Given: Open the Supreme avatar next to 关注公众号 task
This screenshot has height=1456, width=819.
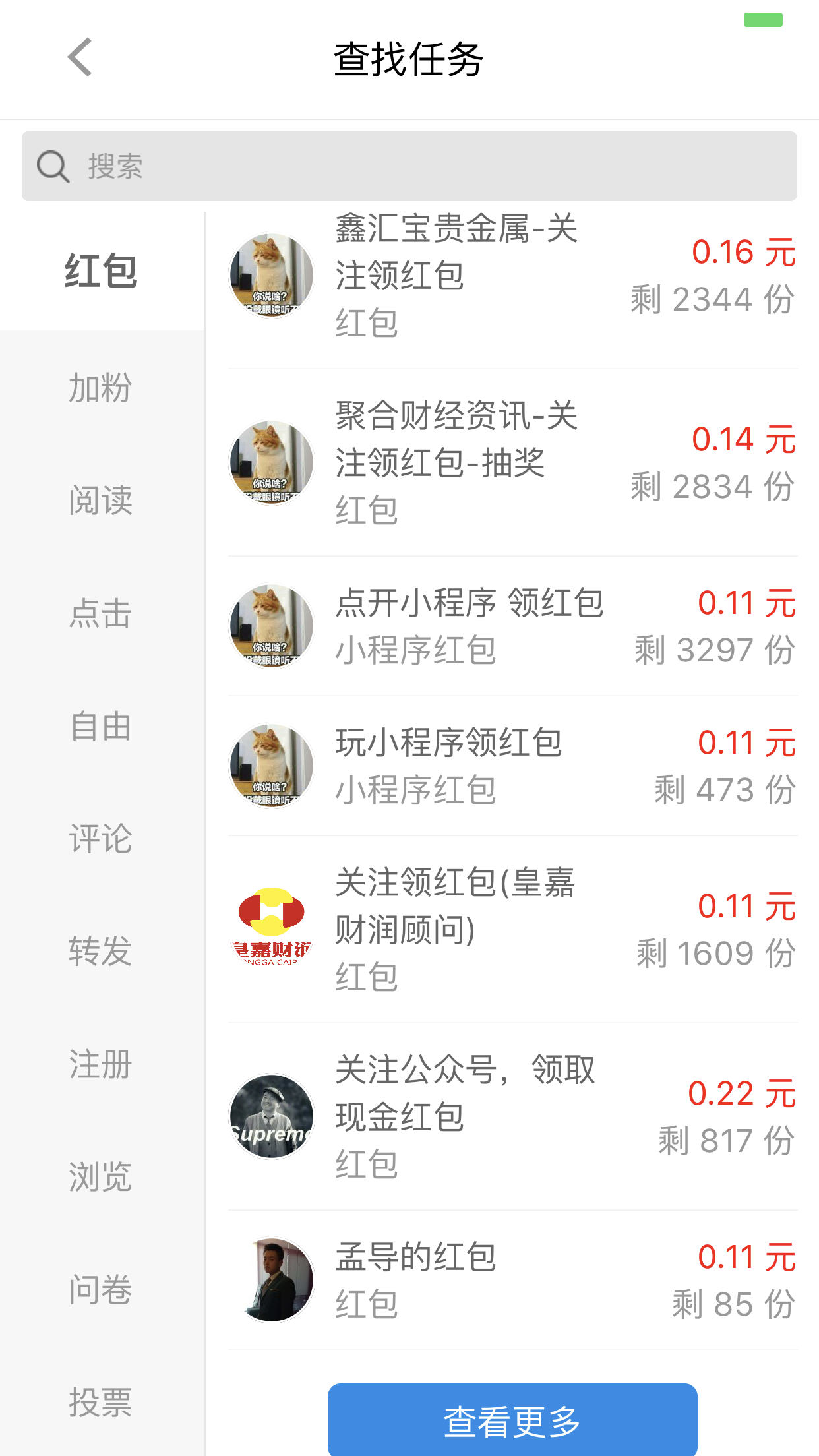Looking at the screenshot, I should coord(271,1114).
